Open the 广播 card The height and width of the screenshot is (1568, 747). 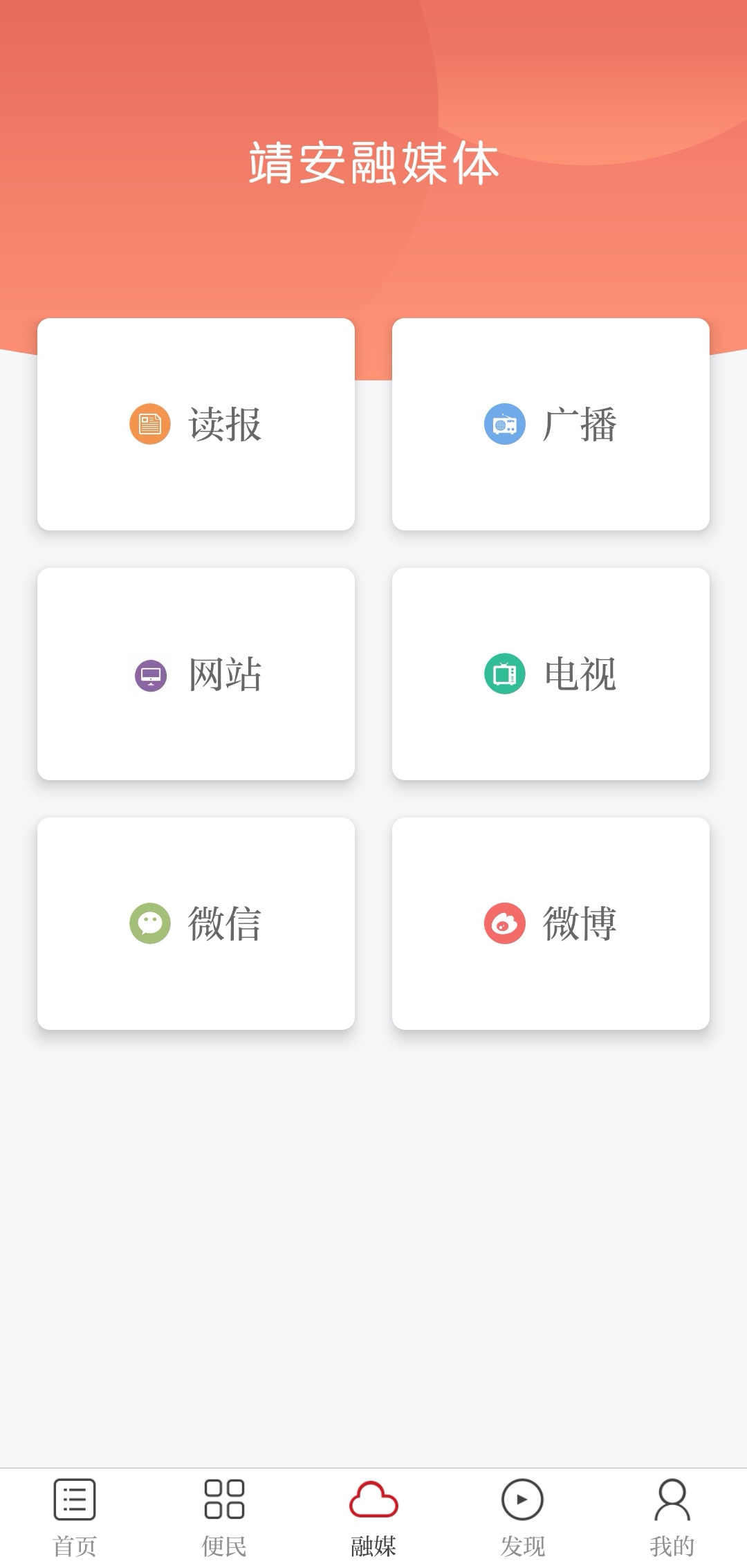pyautogui.click(x=551, y=424)
